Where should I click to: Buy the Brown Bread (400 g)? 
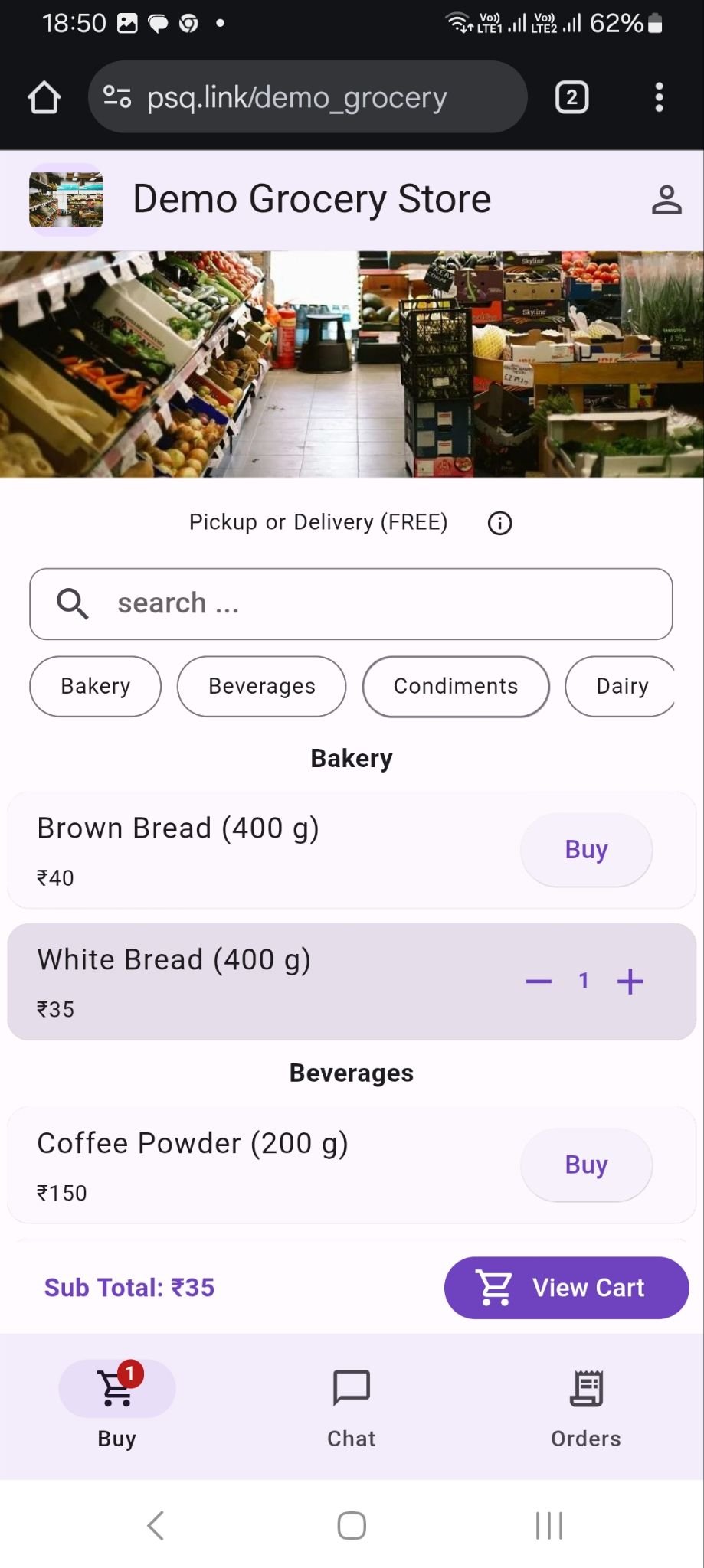point(586,850)
